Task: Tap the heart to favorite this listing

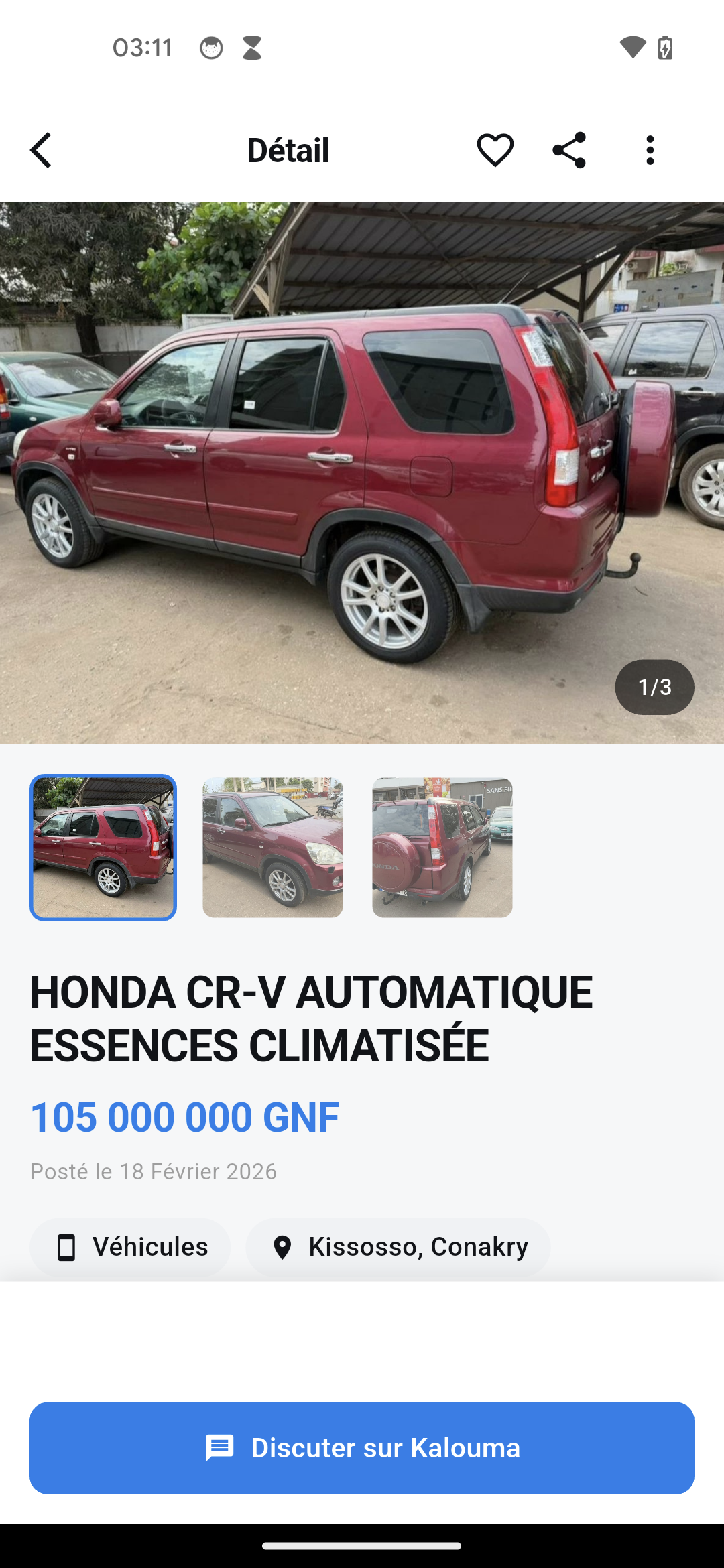Action: tap(494, 150)
